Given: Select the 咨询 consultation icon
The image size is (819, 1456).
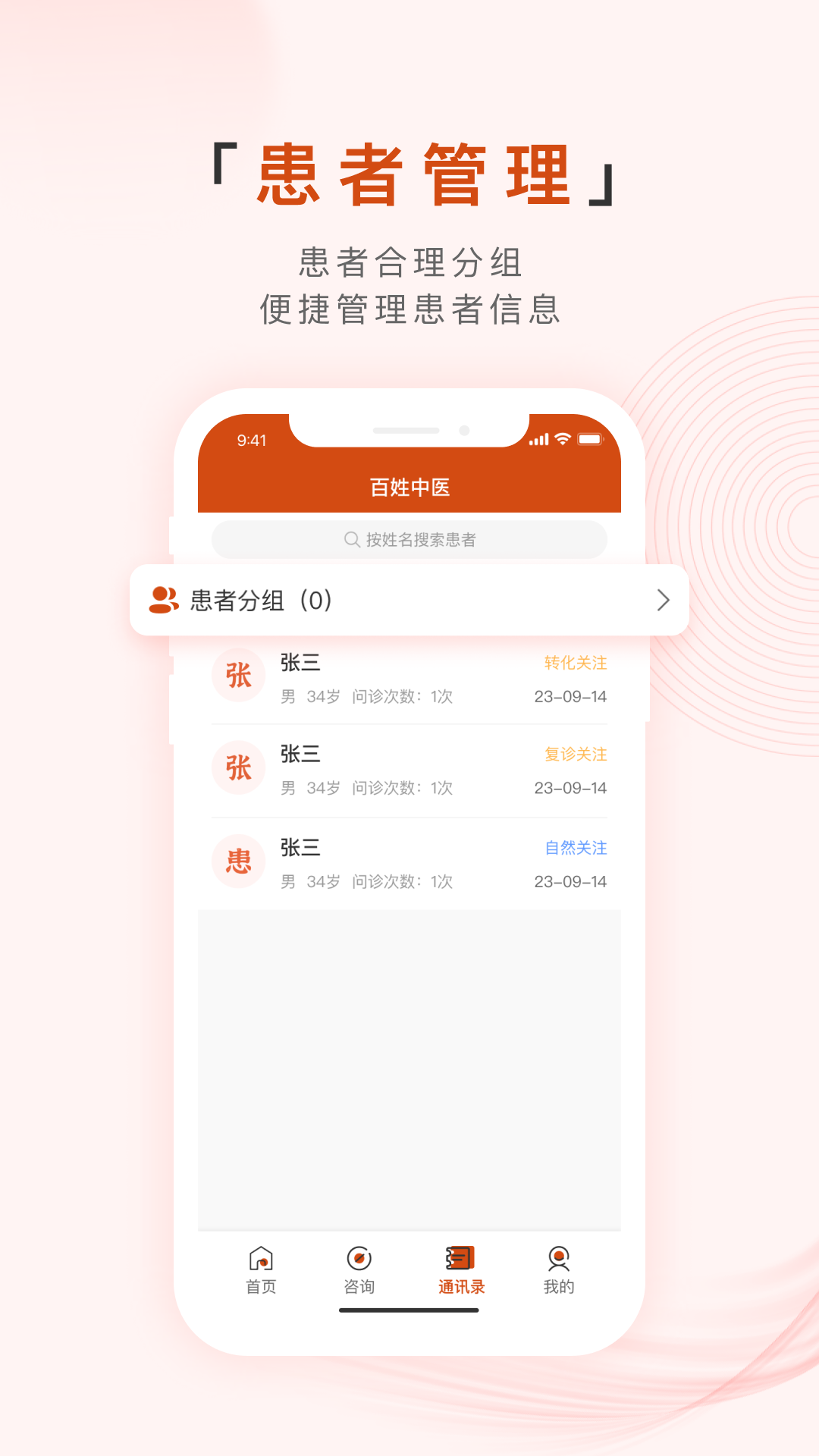Looking at the screenshot, I should point(360,1259).
